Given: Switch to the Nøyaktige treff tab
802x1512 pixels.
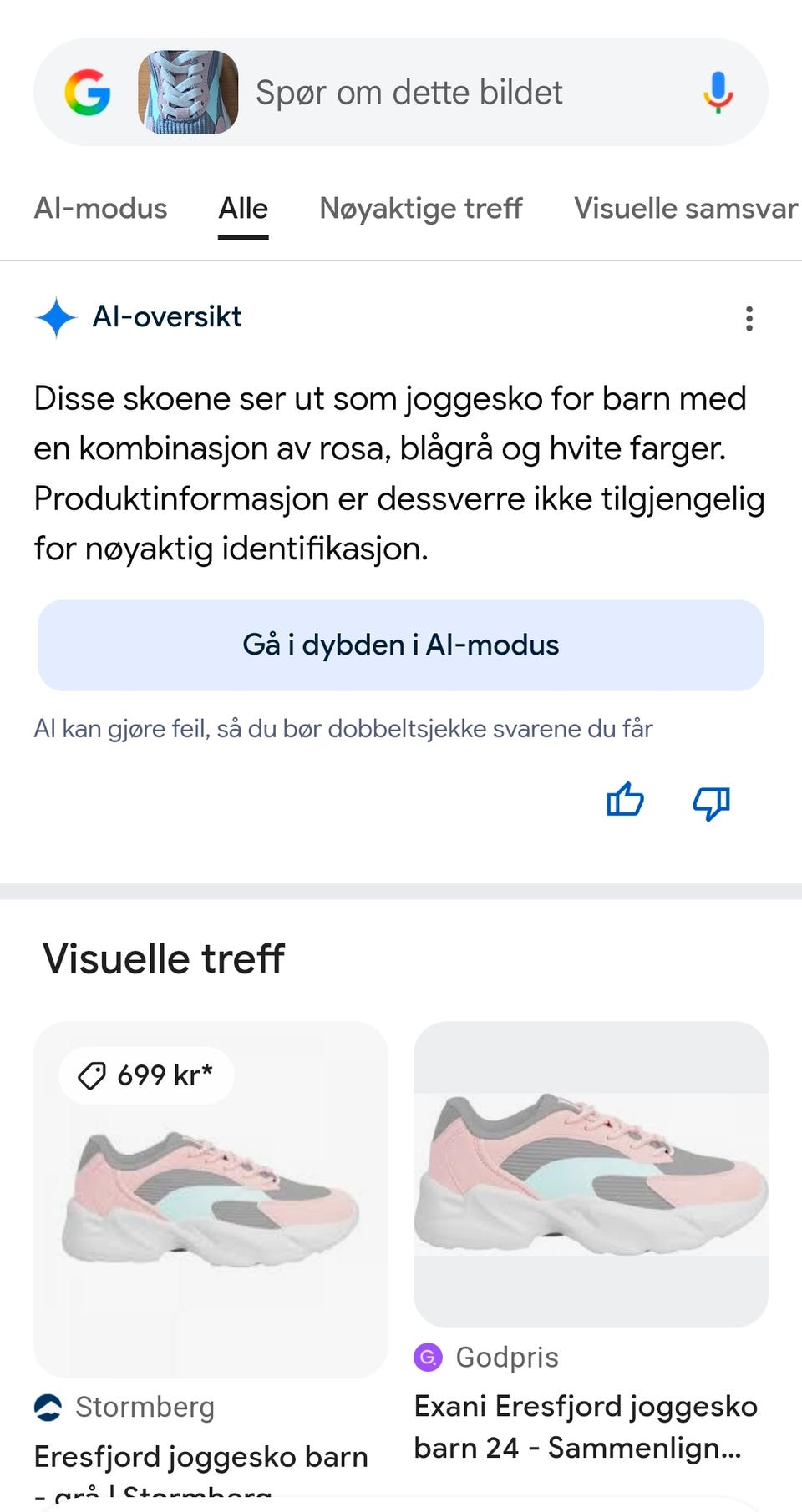Looking at the screenshot, I should point(420,208).
